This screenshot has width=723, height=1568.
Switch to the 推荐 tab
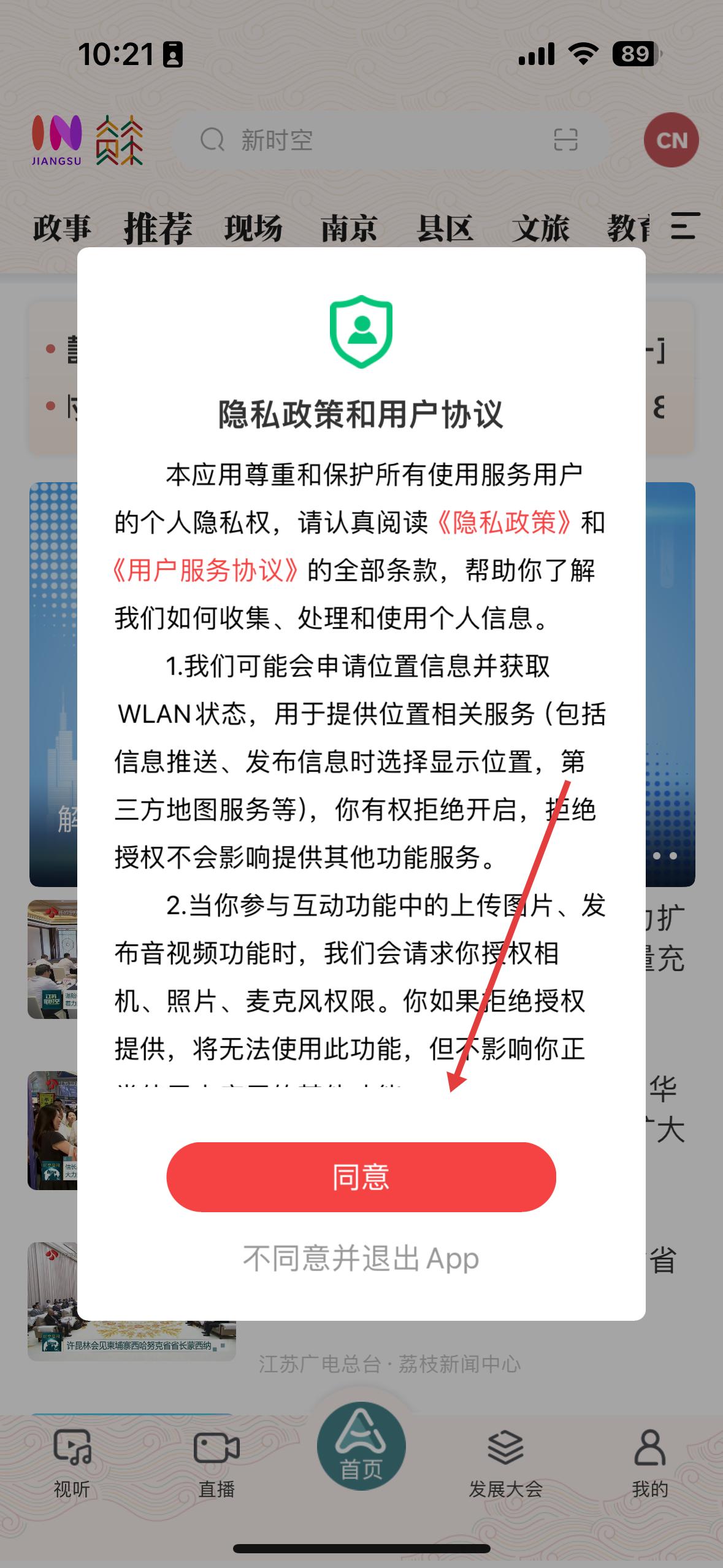tap(158, 228)
